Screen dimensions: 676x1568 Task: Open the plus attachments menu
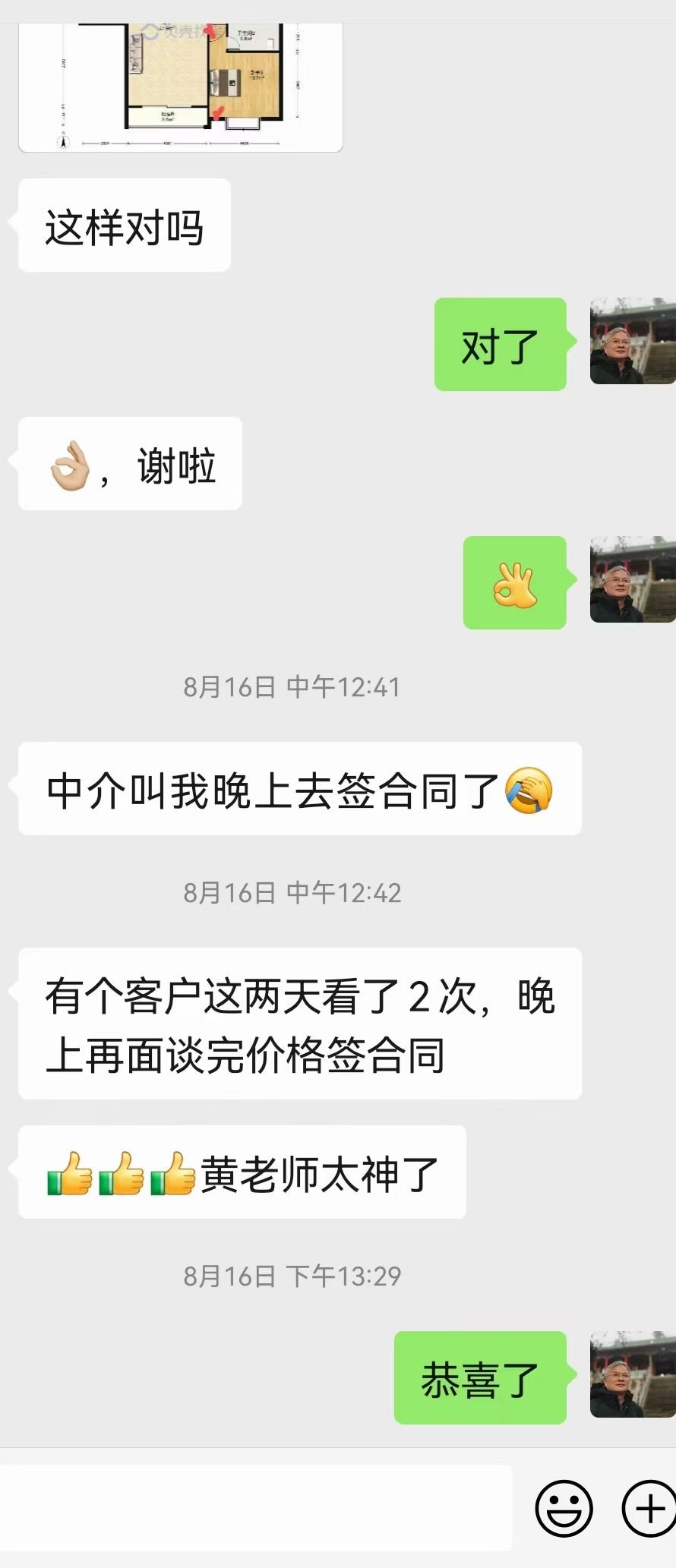pos(649,1508)
